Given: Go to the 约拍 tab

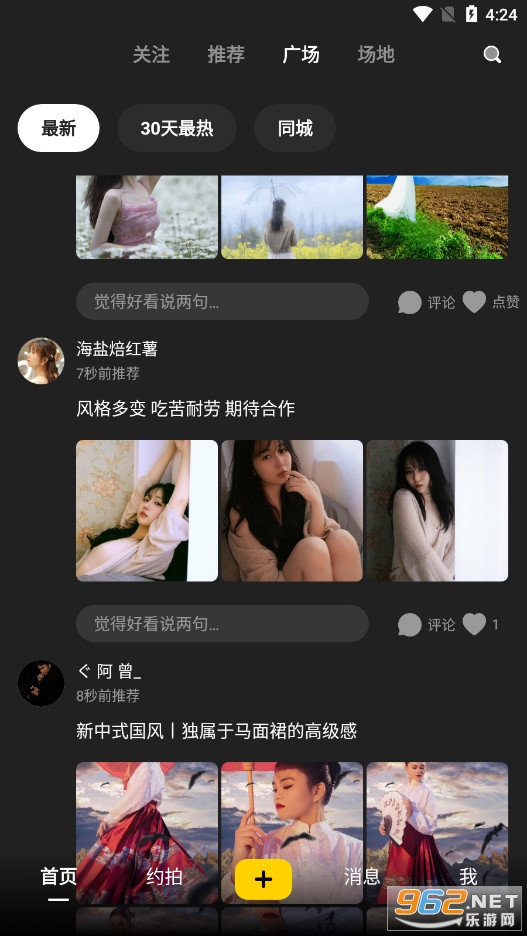Looking at the screenshot, I should [164, 877].
